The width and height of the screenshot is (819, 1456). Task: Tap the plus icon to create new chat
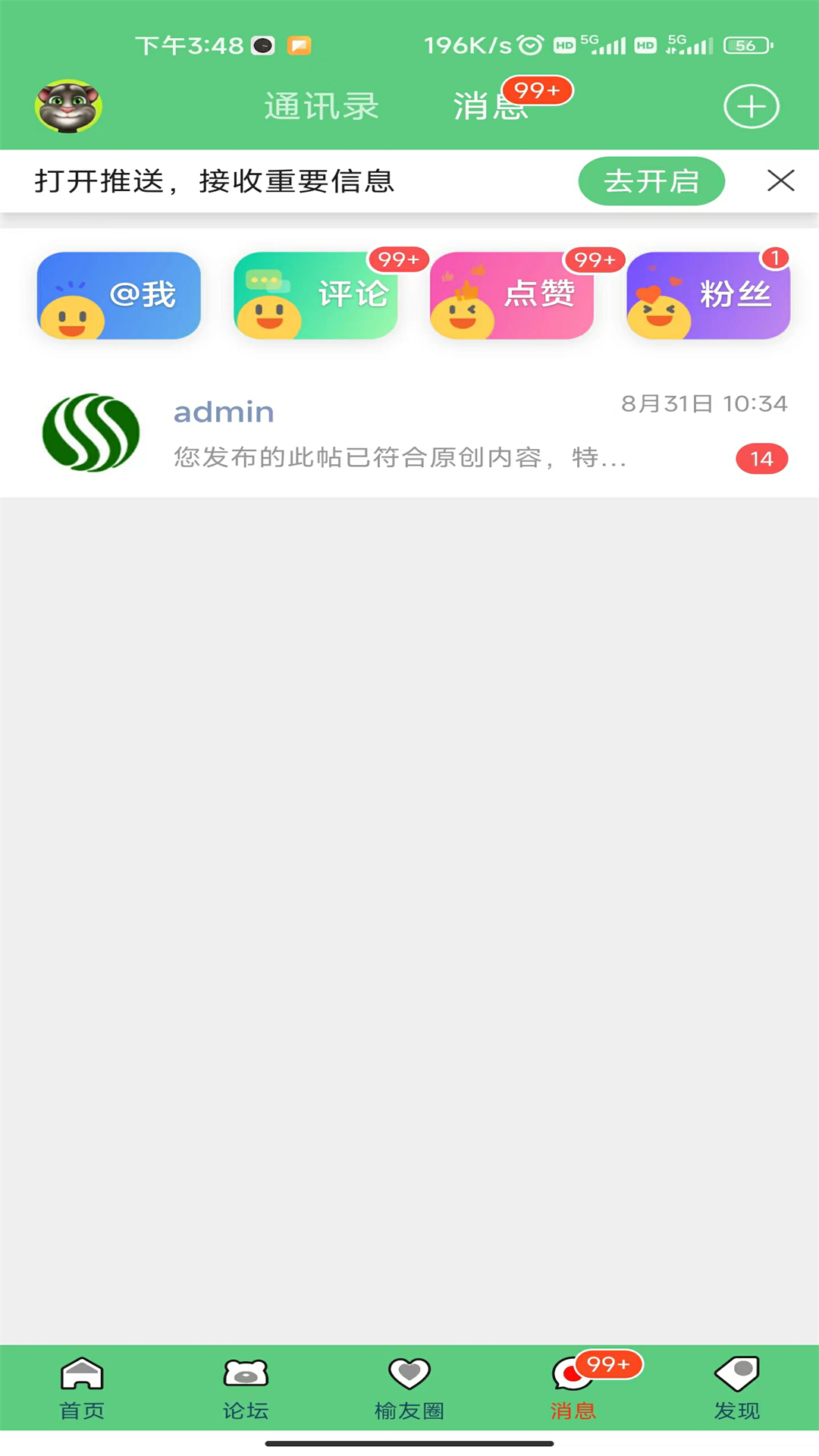click(x=750, y=105)
